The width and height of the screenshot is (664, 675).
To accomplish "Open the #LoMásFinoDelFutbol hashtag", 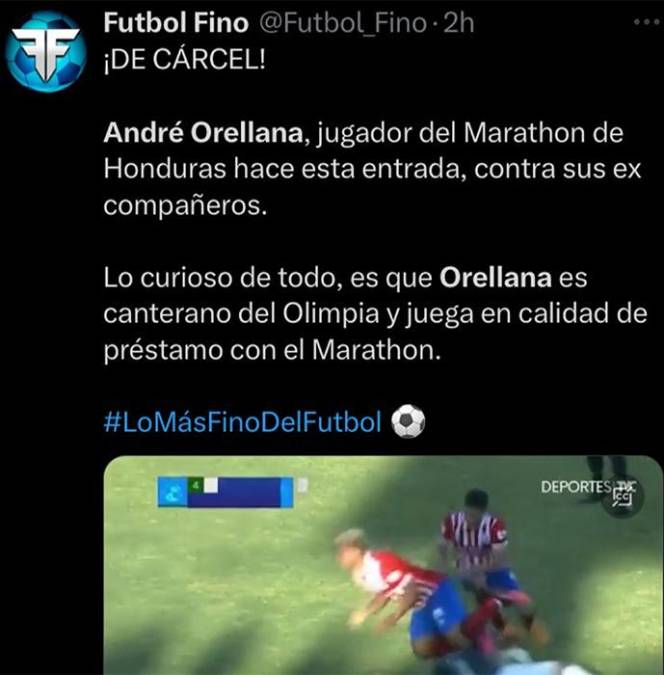I will coord(243,422).
